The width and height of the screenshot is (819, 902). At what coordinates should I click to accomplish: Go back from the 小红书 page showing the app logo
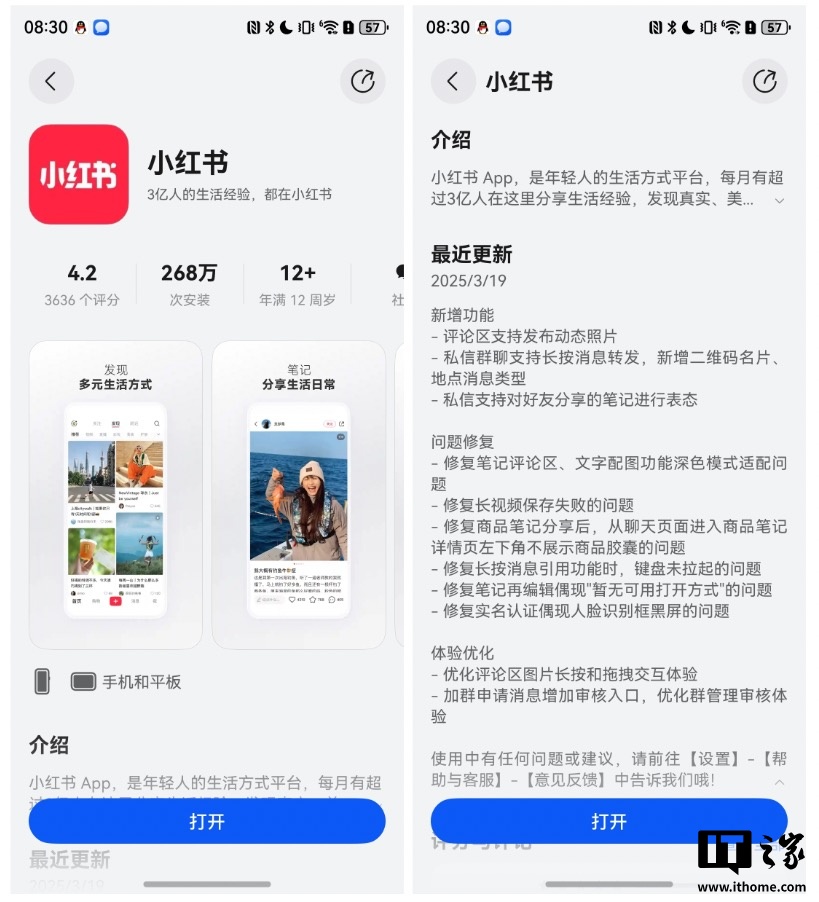51,81
